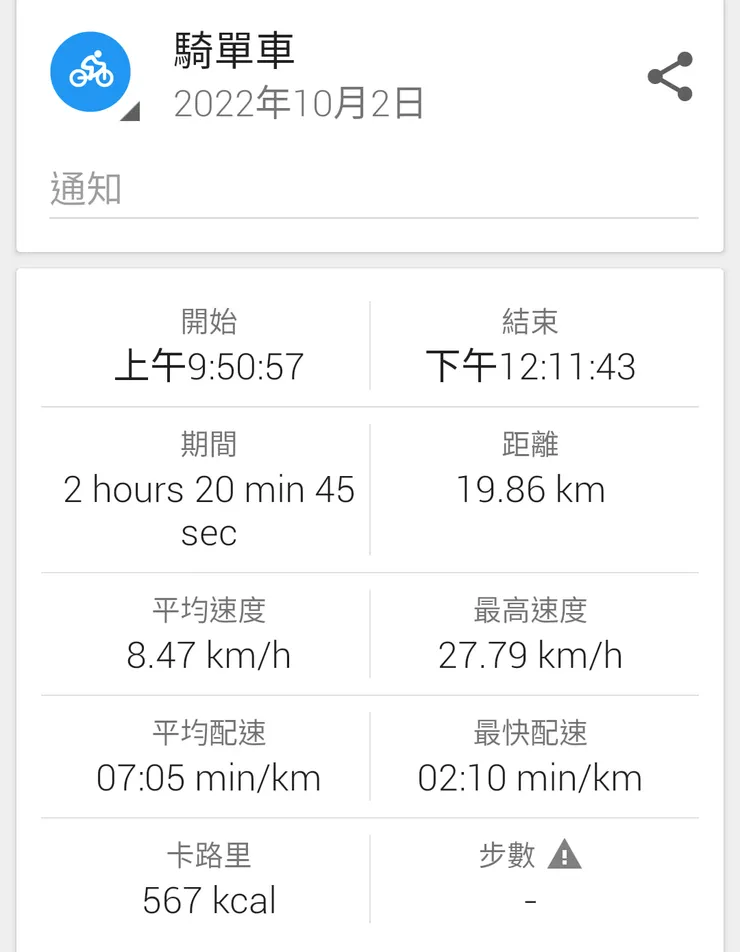Viewport: 740px width, 952px height.
Task: Tap the dash placeholder under 步數
Action: point(530,900)
